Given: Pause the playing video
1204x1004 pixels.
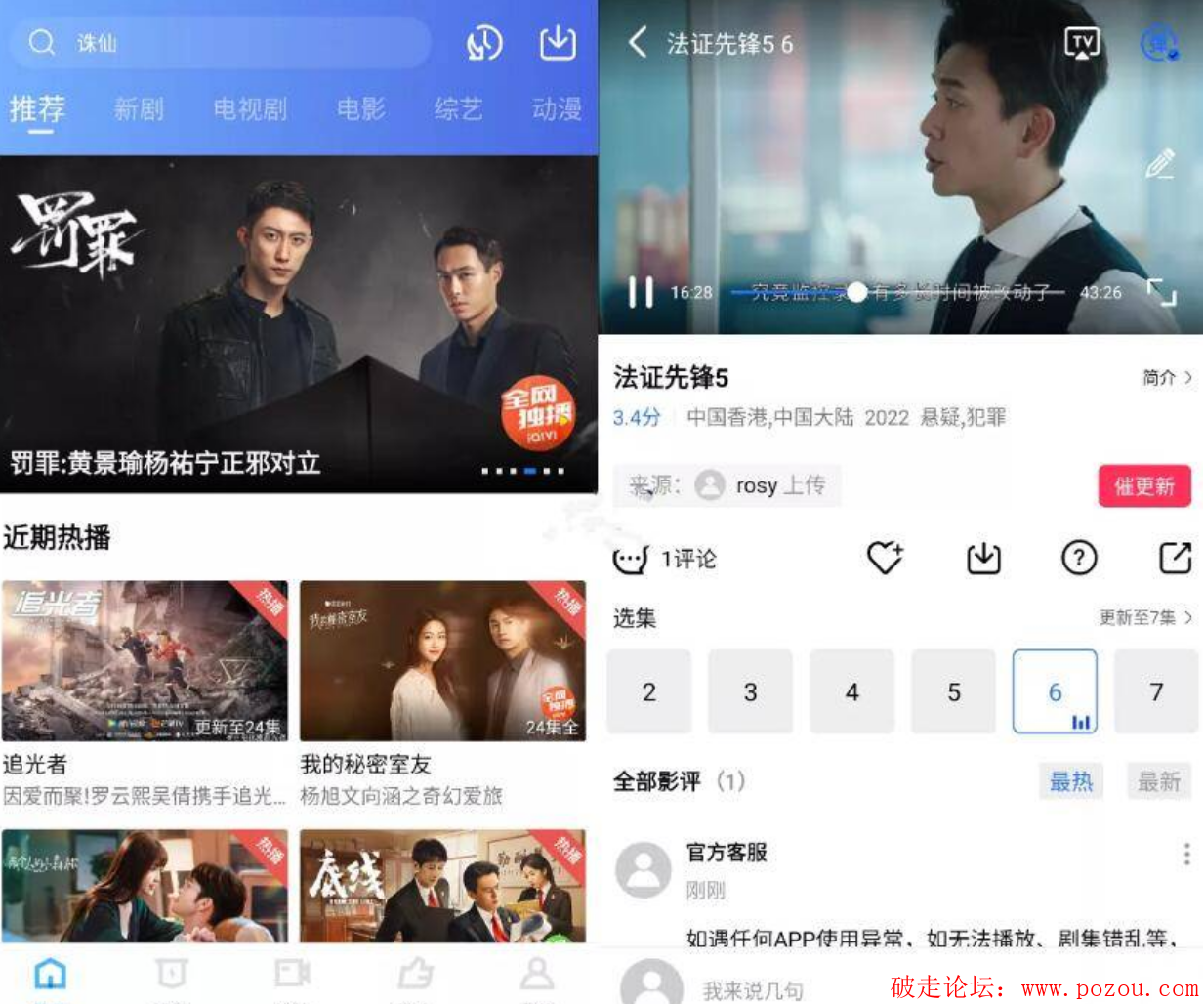Looking at the screenshot, I should tap(641, 292).
